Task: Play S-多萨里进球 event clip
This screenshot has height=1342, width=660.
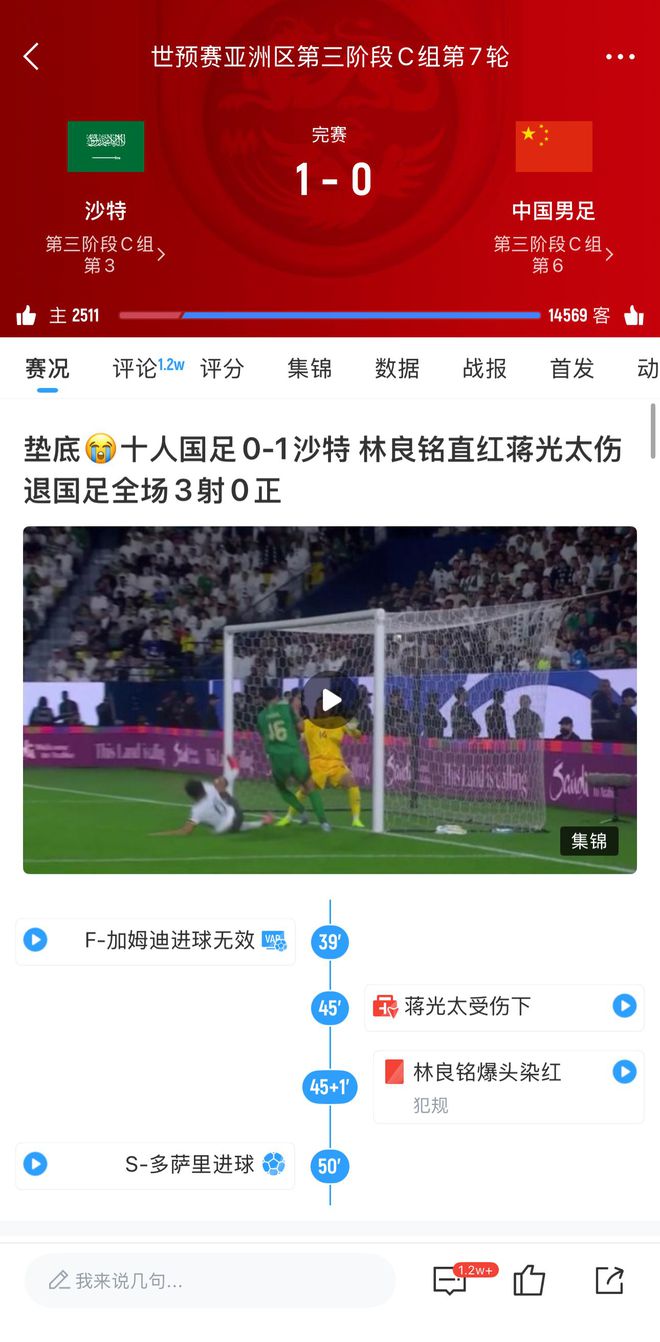Action: [35, 1164]
